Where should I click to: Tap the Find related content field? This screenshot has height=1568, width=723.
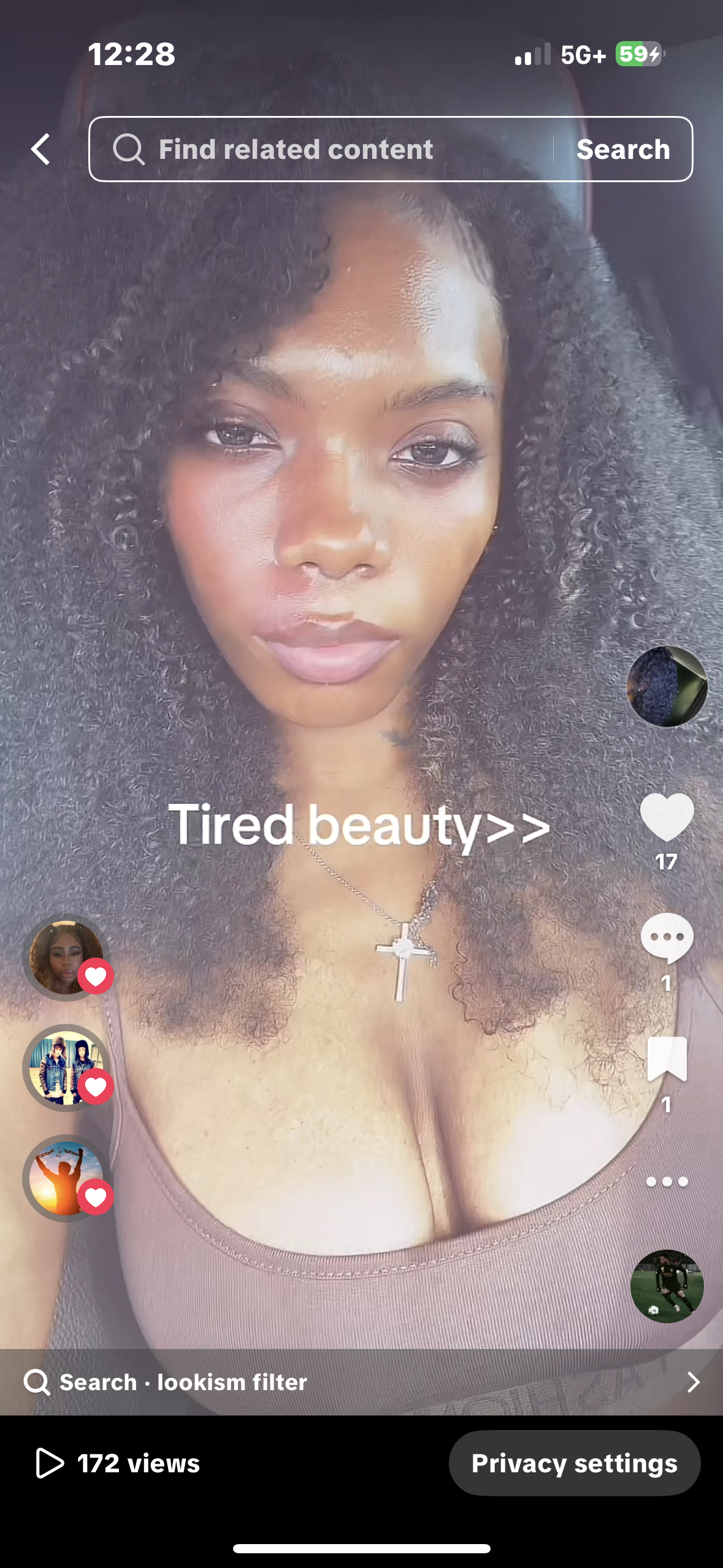coord(319,149)
